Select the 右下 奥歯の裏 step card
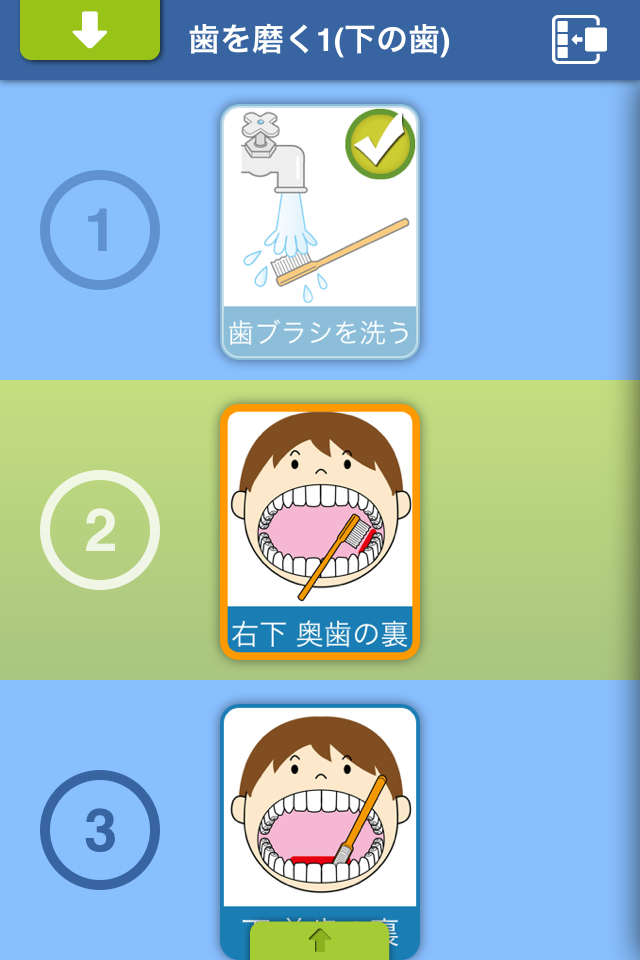Image resolution: width=640 pixels, height=960 pixels. pos(320,532)
